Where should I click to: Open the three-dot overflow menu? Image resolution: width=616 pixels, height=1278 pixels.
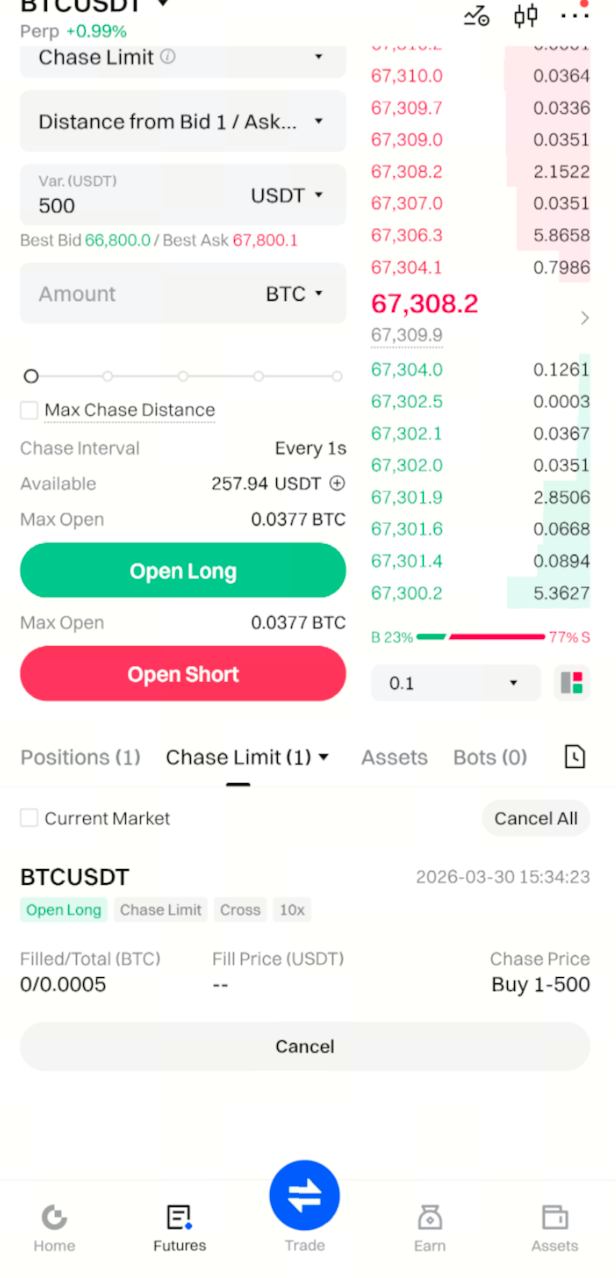point(575,15)
